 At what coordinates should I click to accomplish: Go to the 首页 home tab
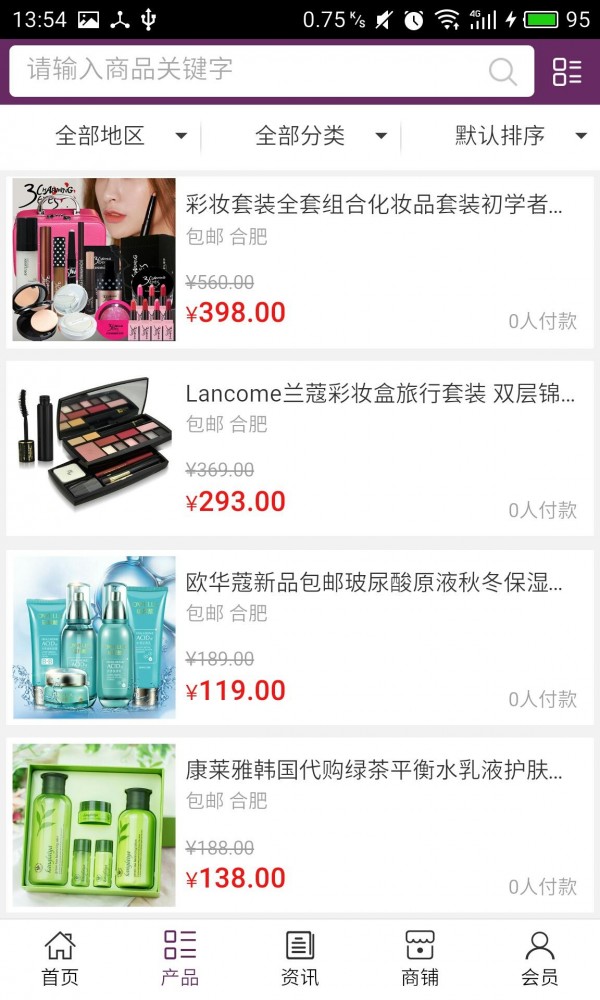pos(60,958)
